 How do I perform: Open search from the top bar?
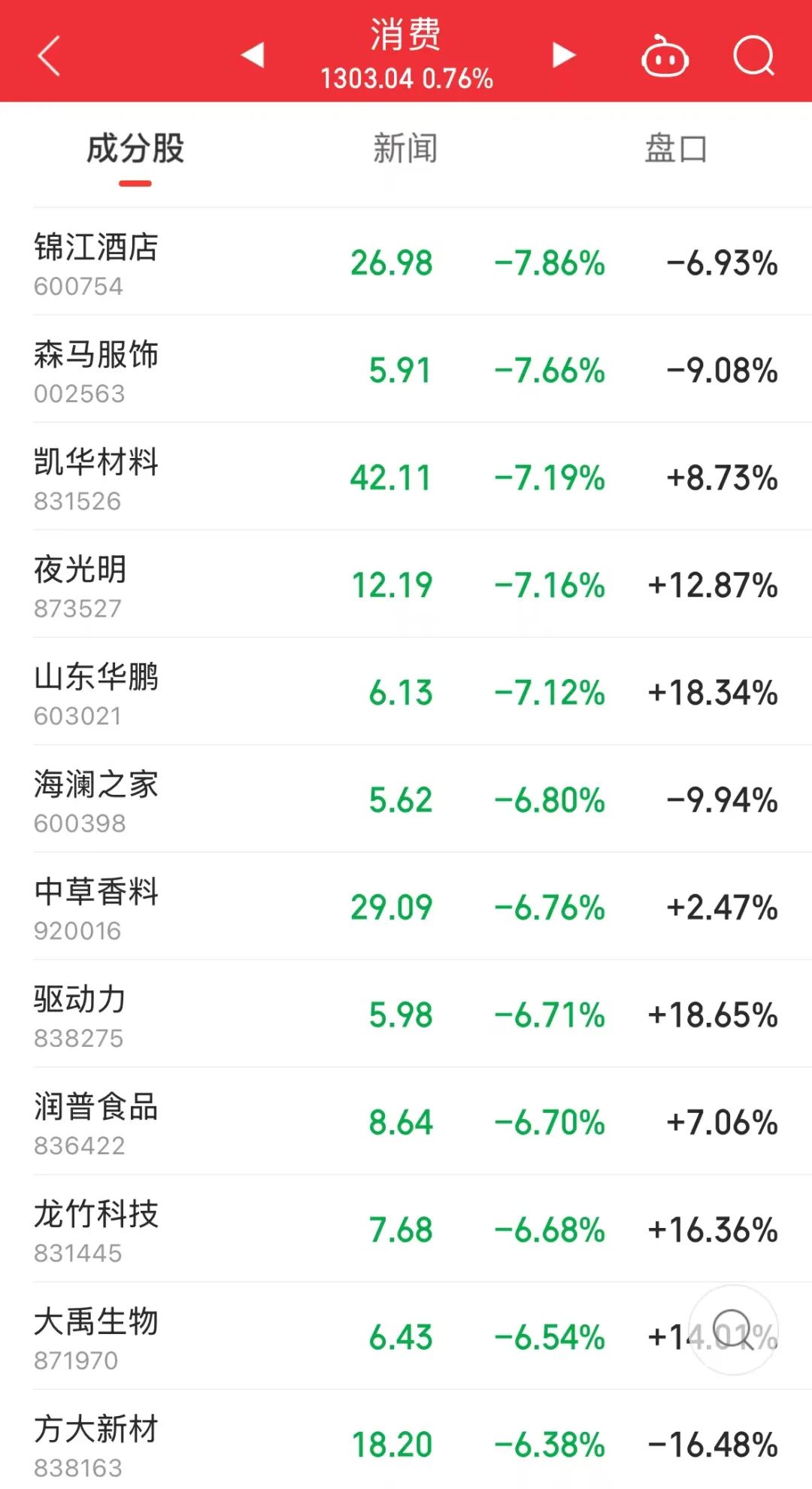753,56
